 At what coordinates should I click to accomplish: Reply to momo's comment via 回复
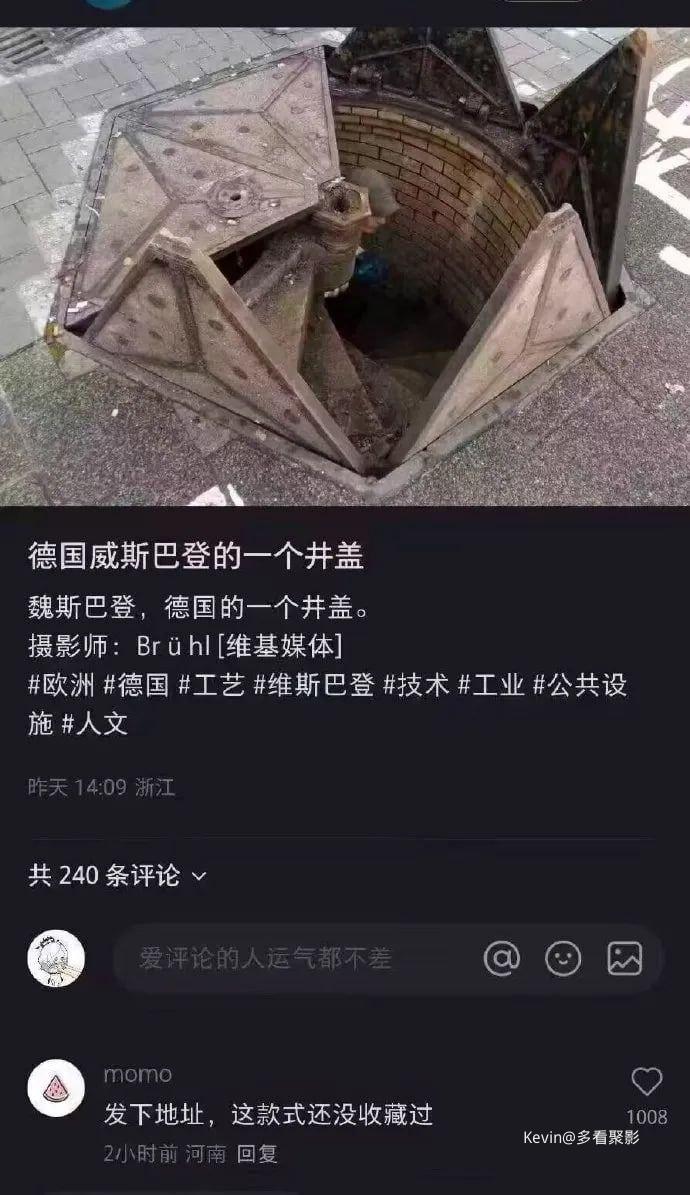[258, 1153]
